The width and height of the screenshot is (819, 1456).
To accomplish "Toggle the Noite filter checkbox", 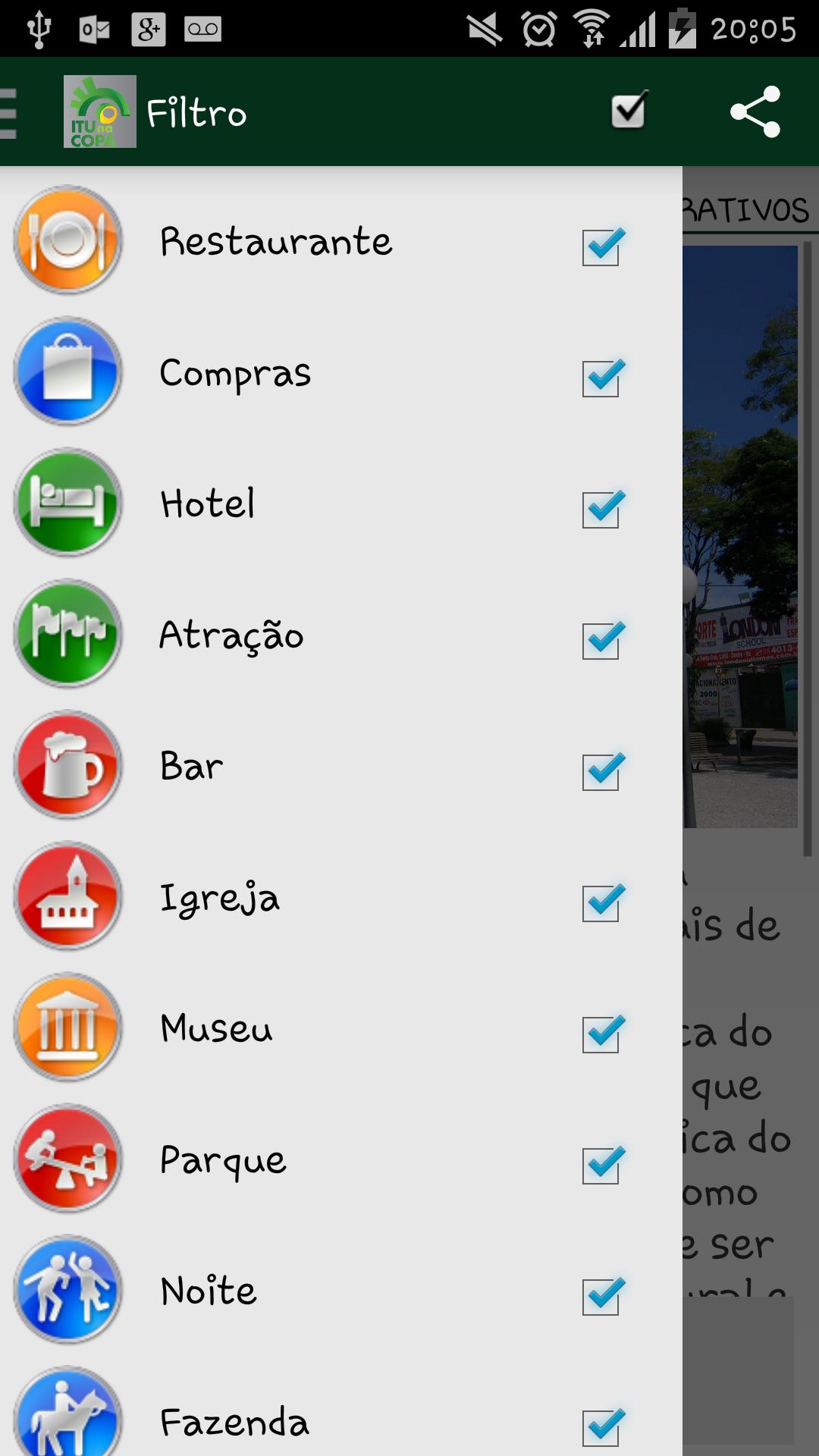I will (x=604, y=1295).
